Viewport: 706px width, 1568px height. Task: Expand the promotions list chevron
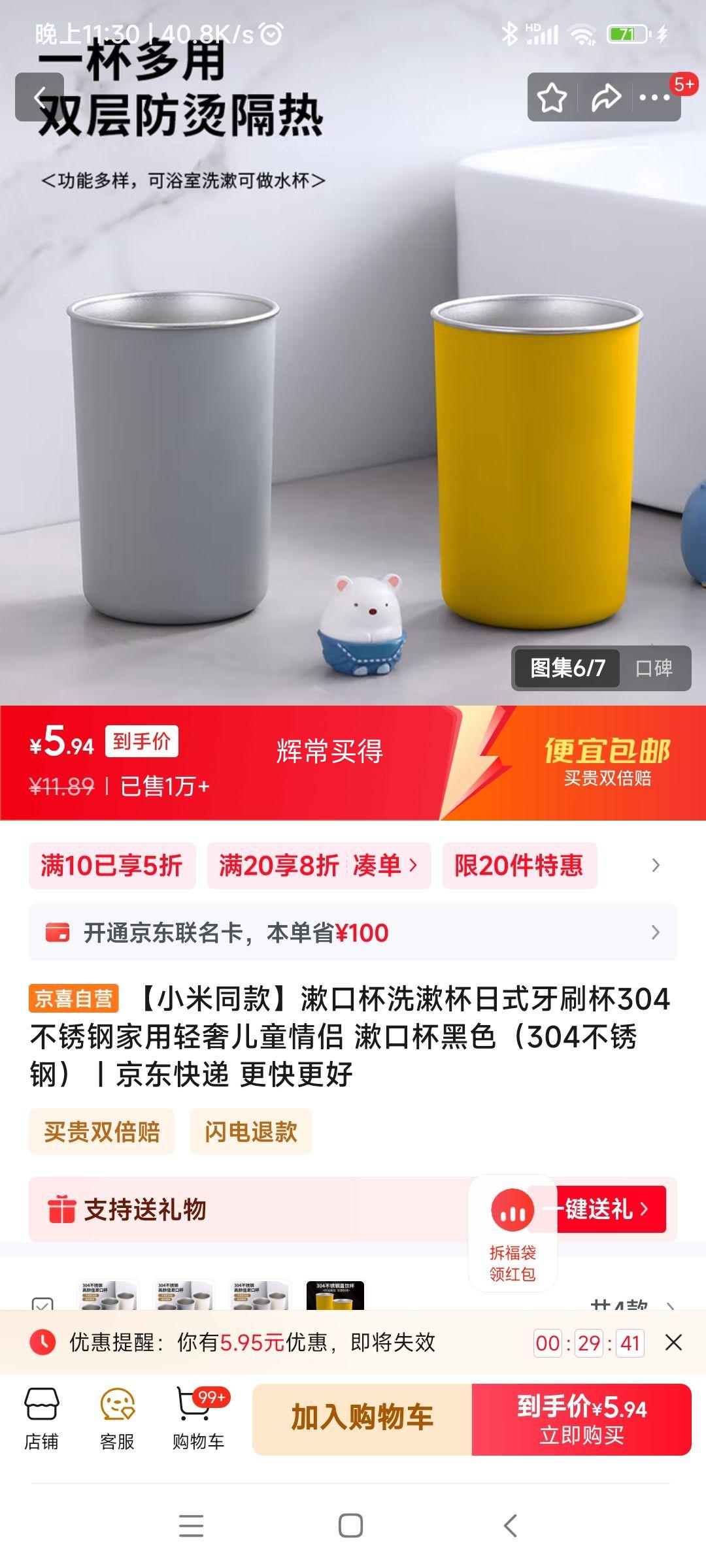click(656, 866)
